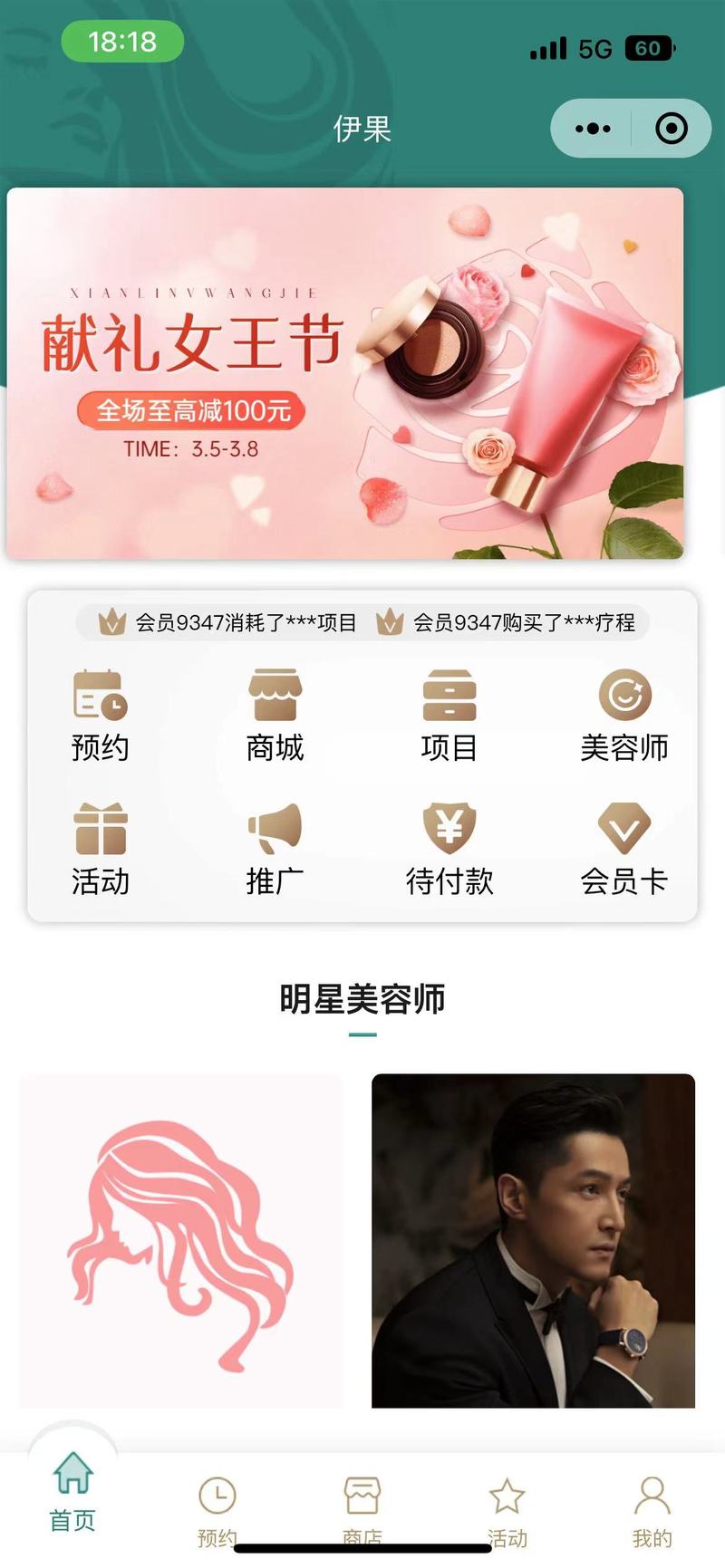Open 预约 from the icon grid
The width and height of the screenshot is (725, 1568).
pyautogui.click(x=101, y=717)
